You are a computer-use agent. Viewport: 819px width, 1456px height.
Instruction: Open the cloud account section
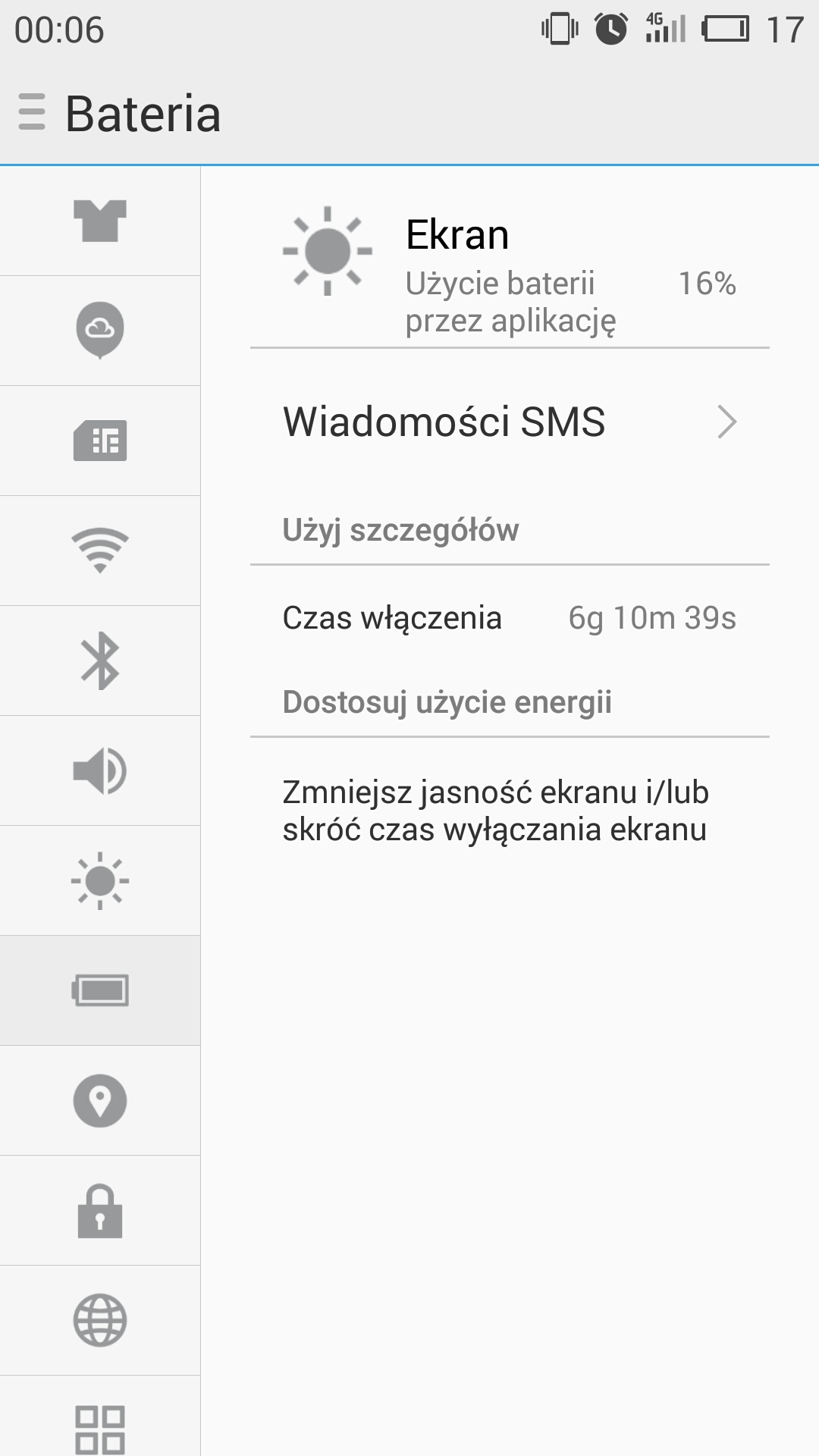pos(100,331)
